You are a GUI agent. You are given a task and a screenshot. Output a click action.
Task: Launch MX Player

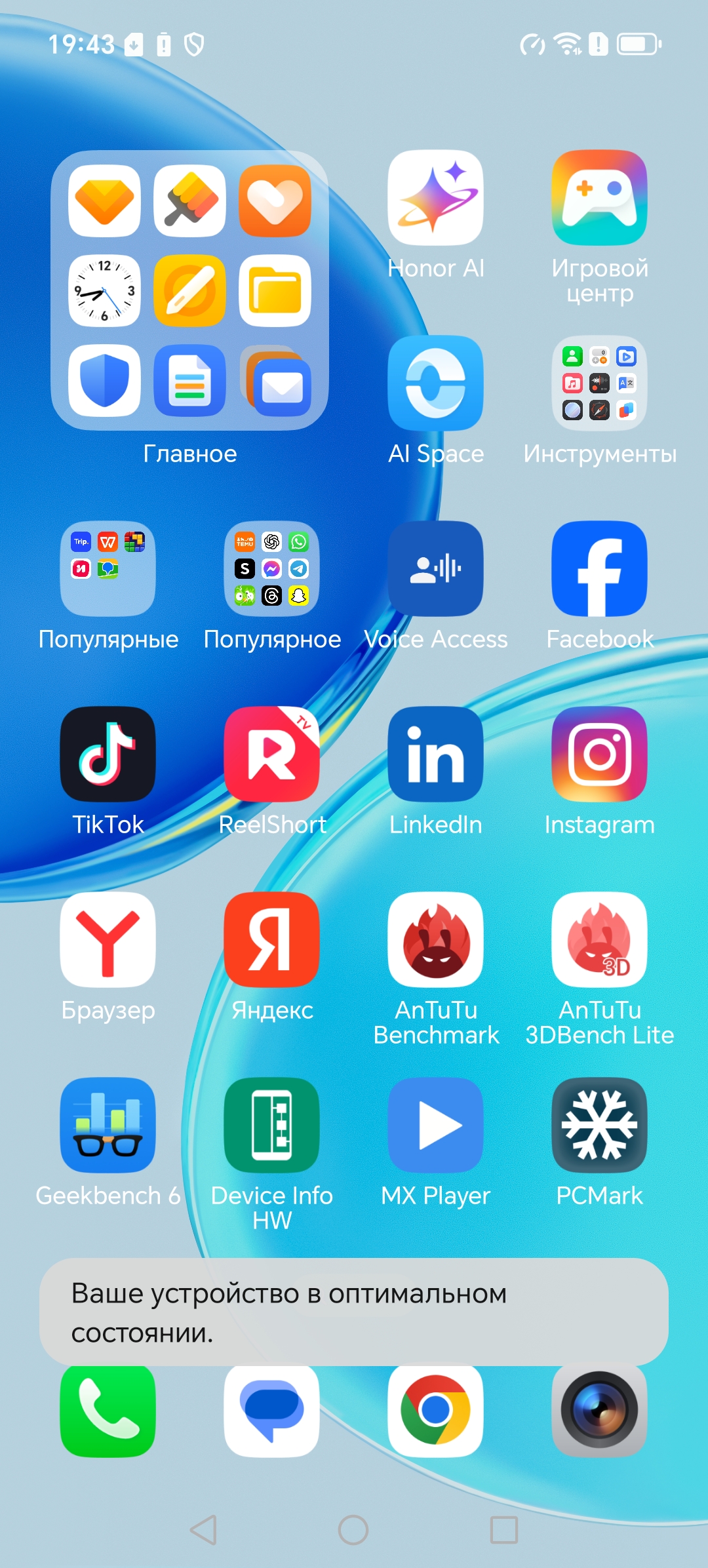(435, 1125)
